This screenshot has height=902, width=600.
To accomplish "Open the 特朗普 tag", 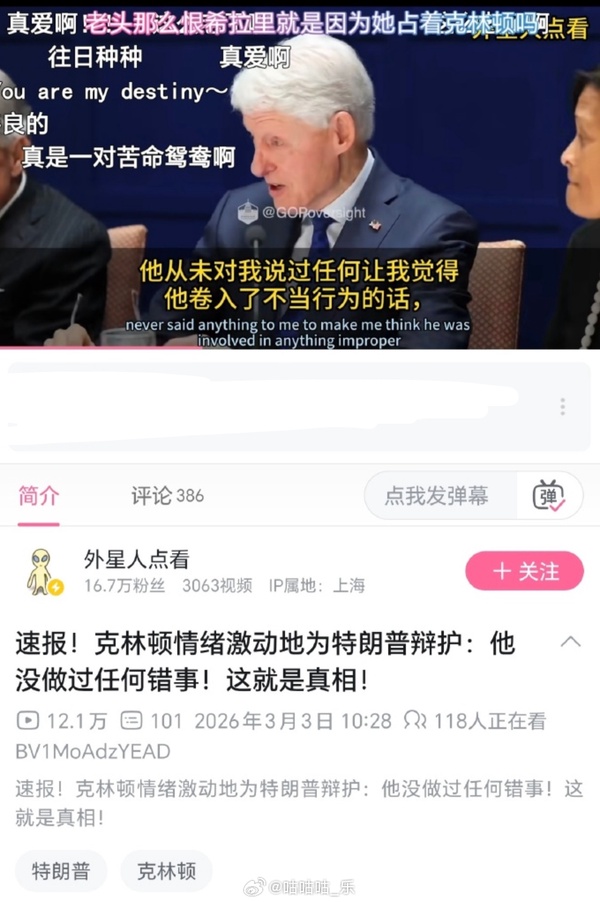I will tap(61, 870).
